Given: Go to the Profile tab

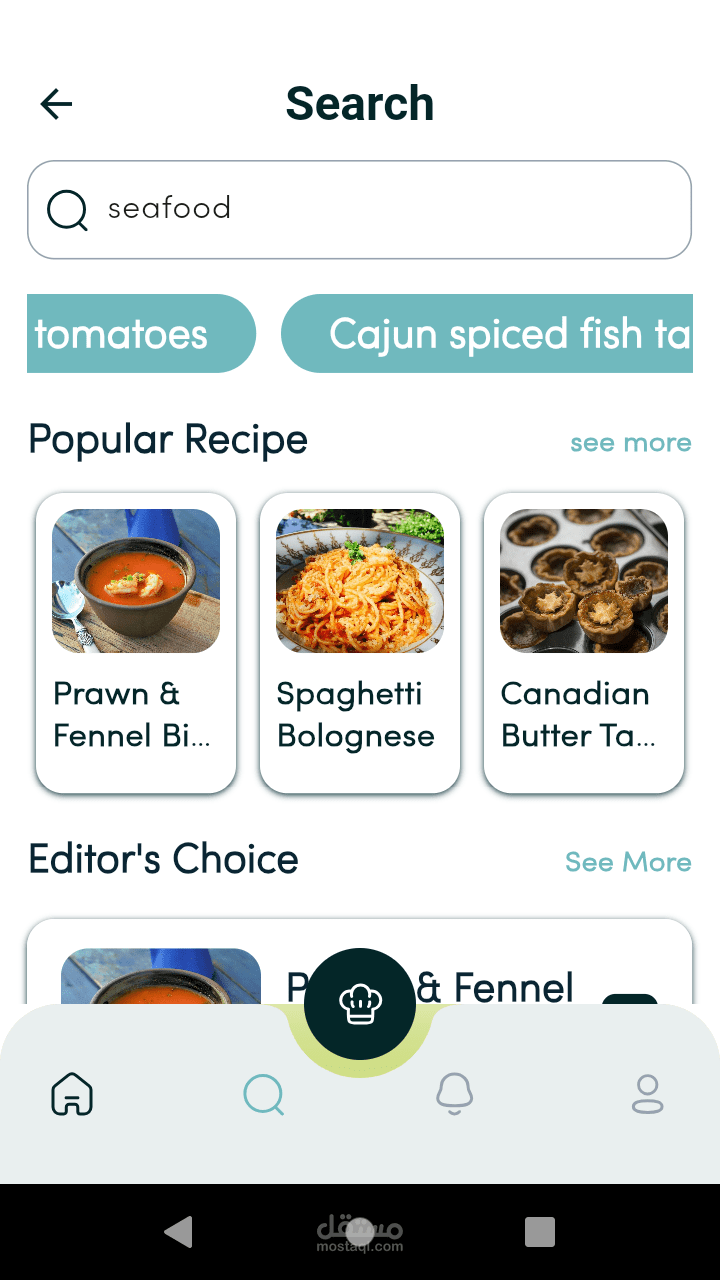Looking at the screenshot, I should (x=648, y=1094).
